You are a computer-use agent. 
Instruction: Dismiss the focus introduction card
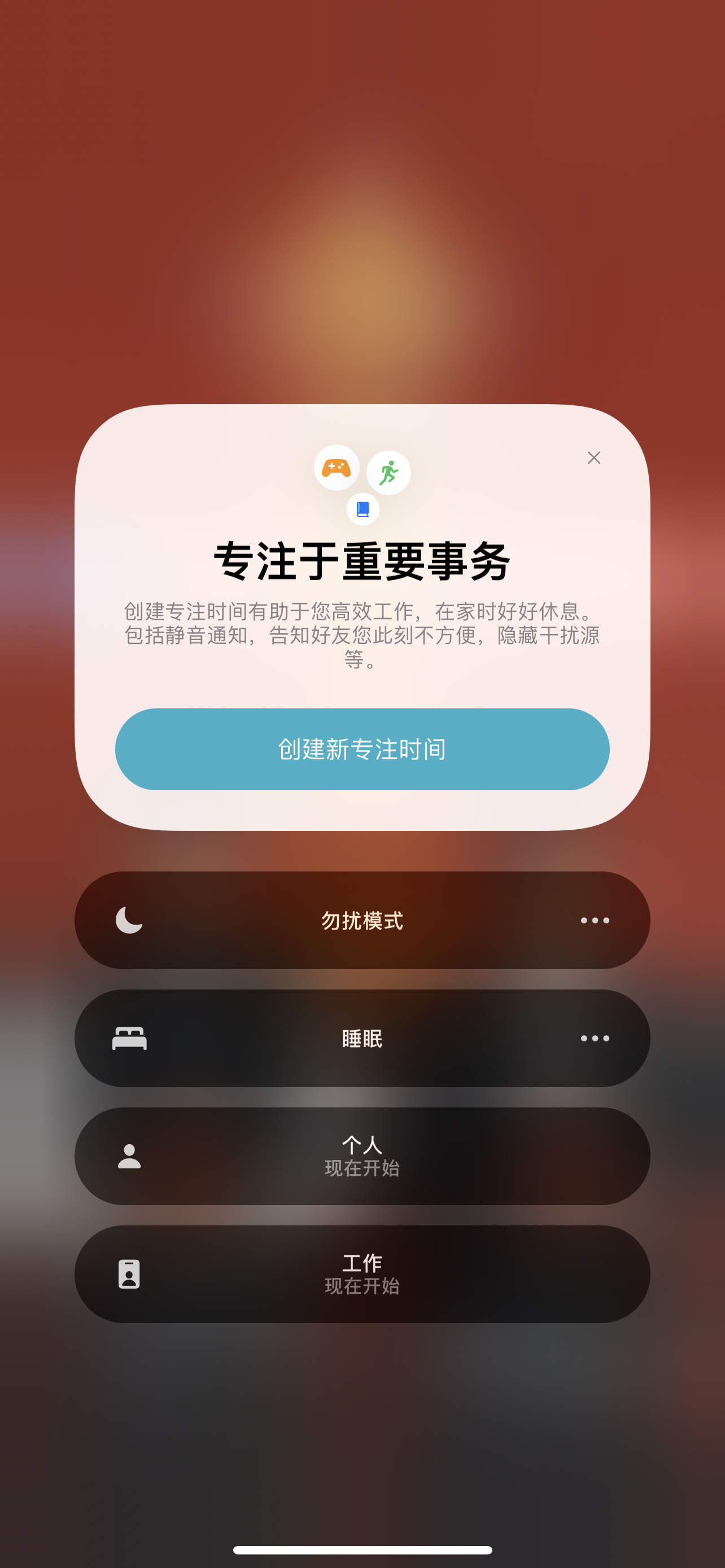coord(593,458)
